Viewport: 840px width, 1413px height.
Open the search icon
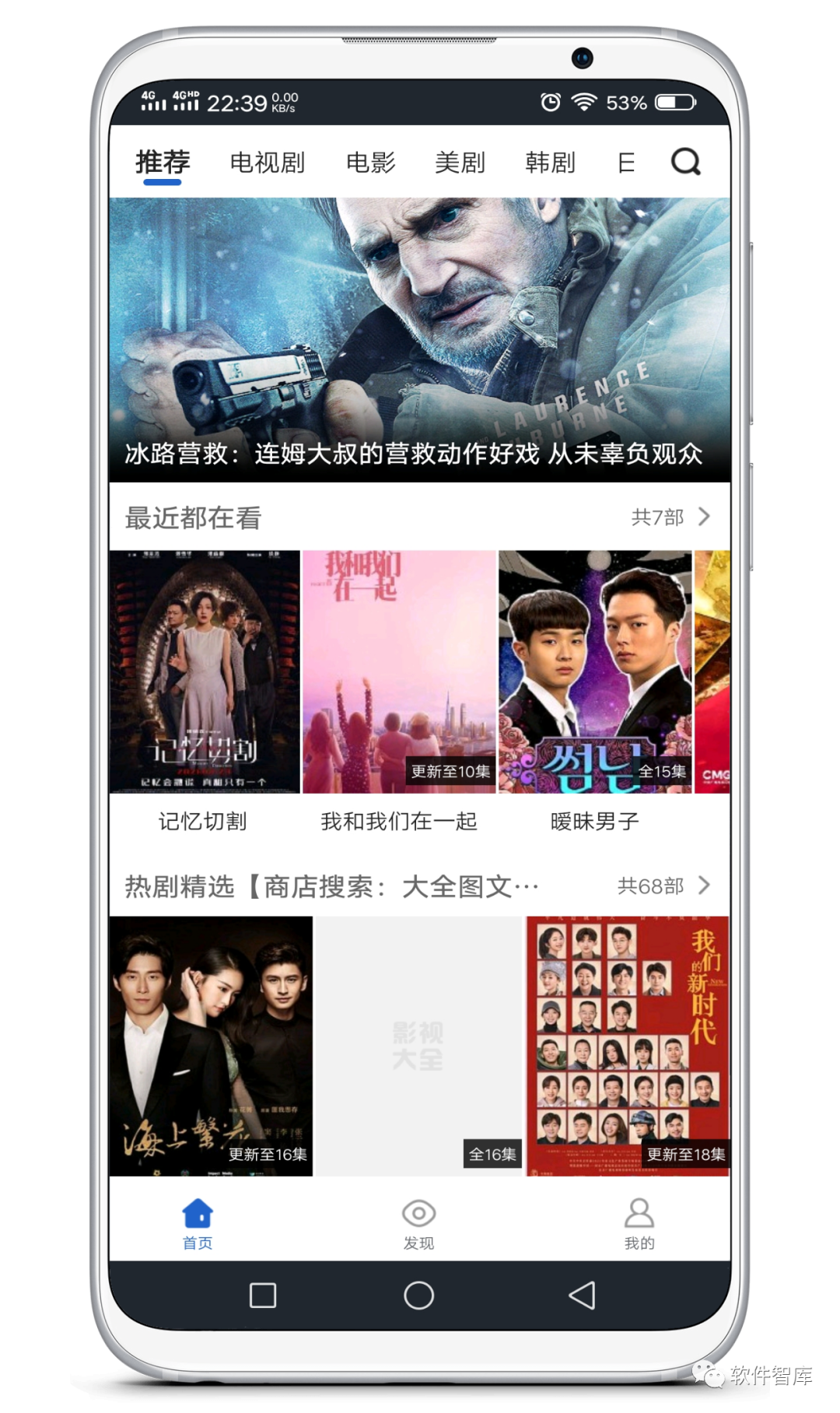point(685,162)
